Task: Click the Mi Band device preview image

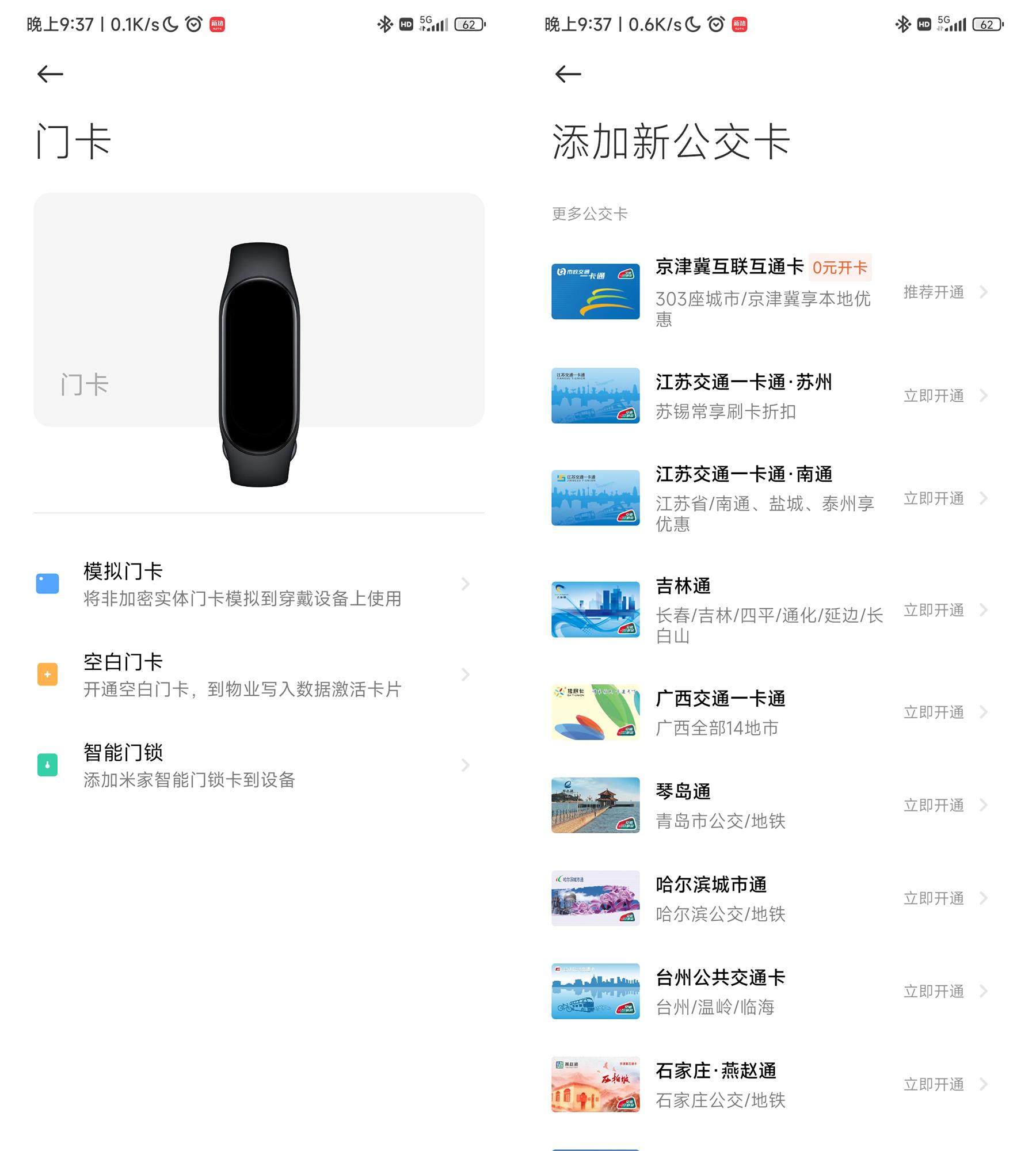Action: point(259,368)
